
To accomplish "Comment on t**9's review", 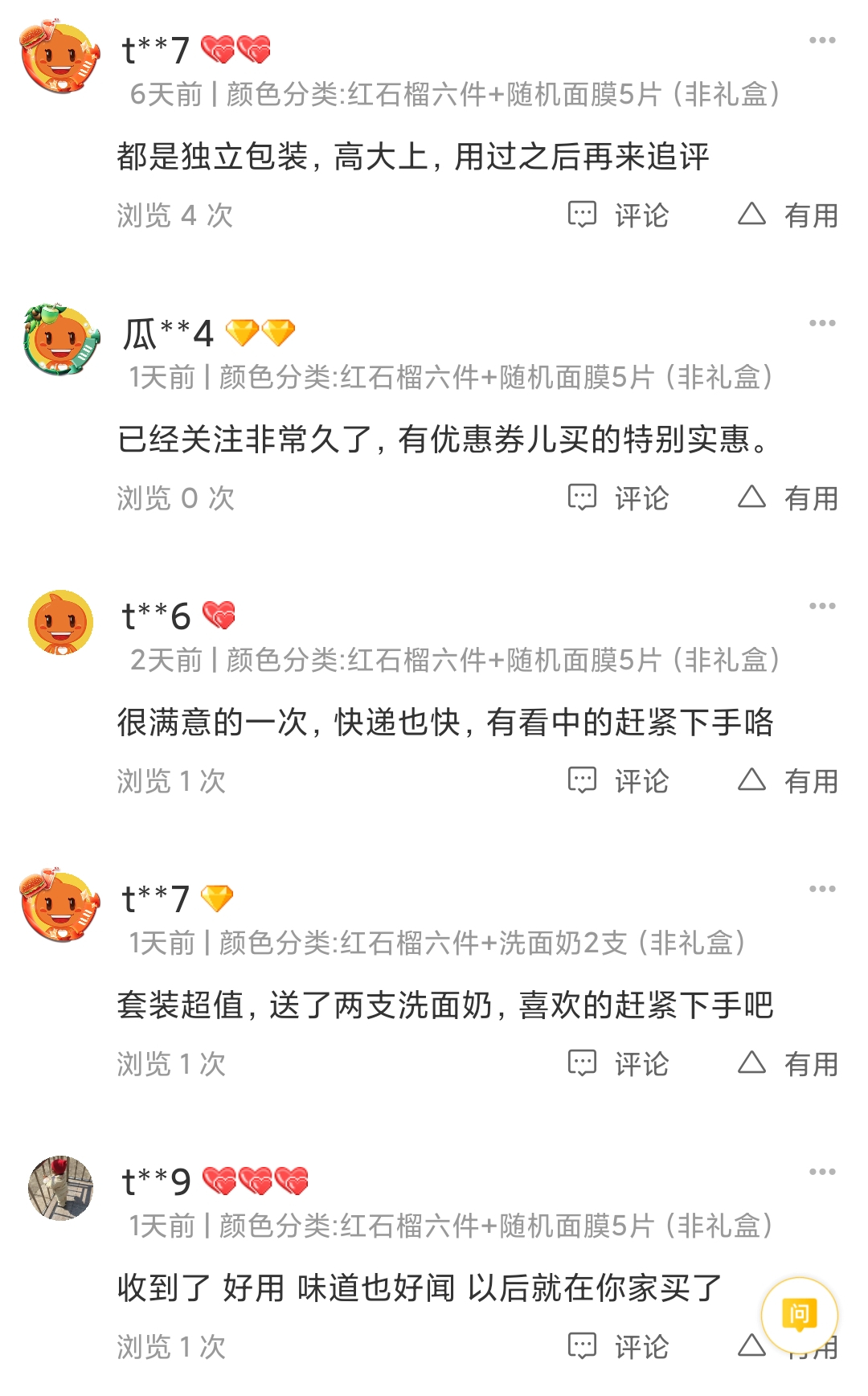I will click(x=618, y=1346).
